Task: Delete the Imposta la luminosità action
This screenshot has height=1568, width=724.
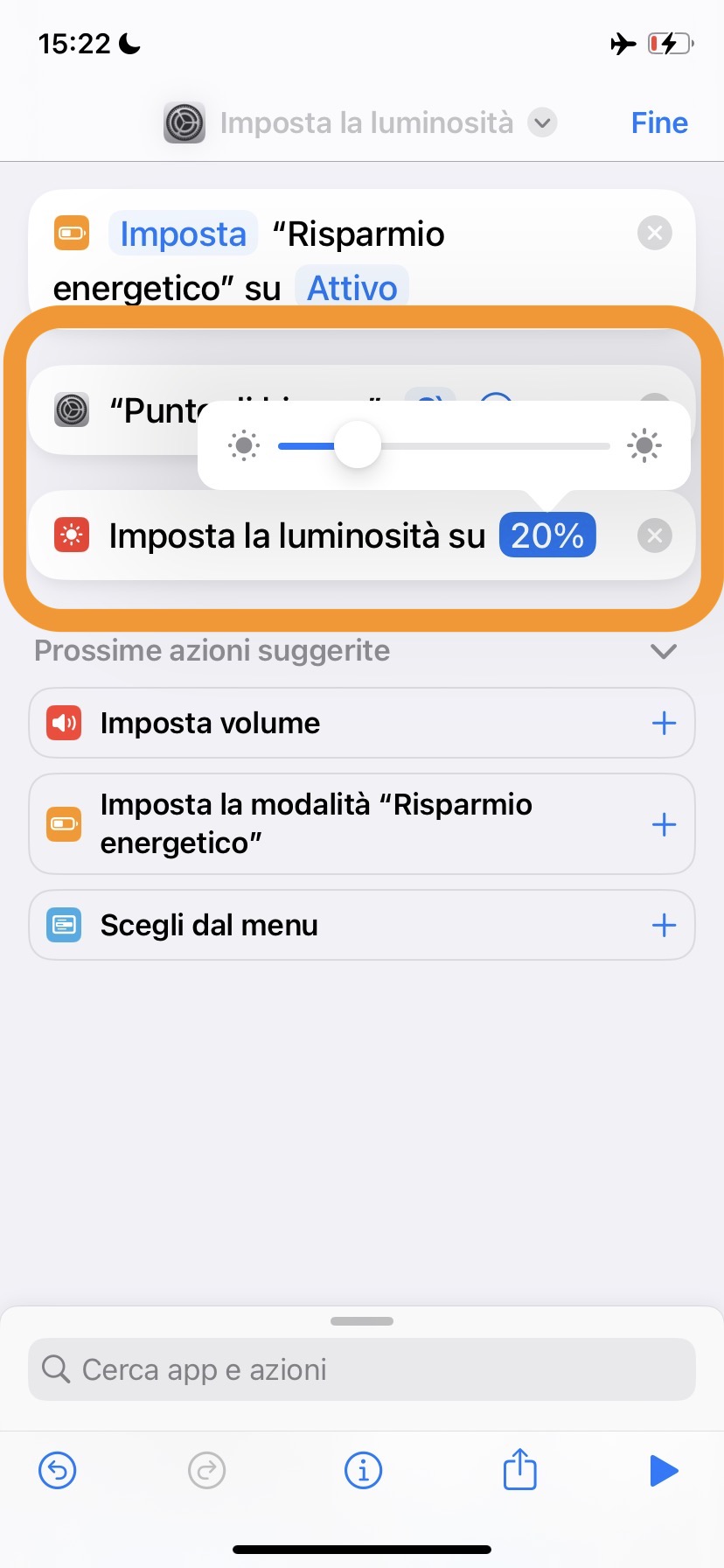Action: pos(654,535)
